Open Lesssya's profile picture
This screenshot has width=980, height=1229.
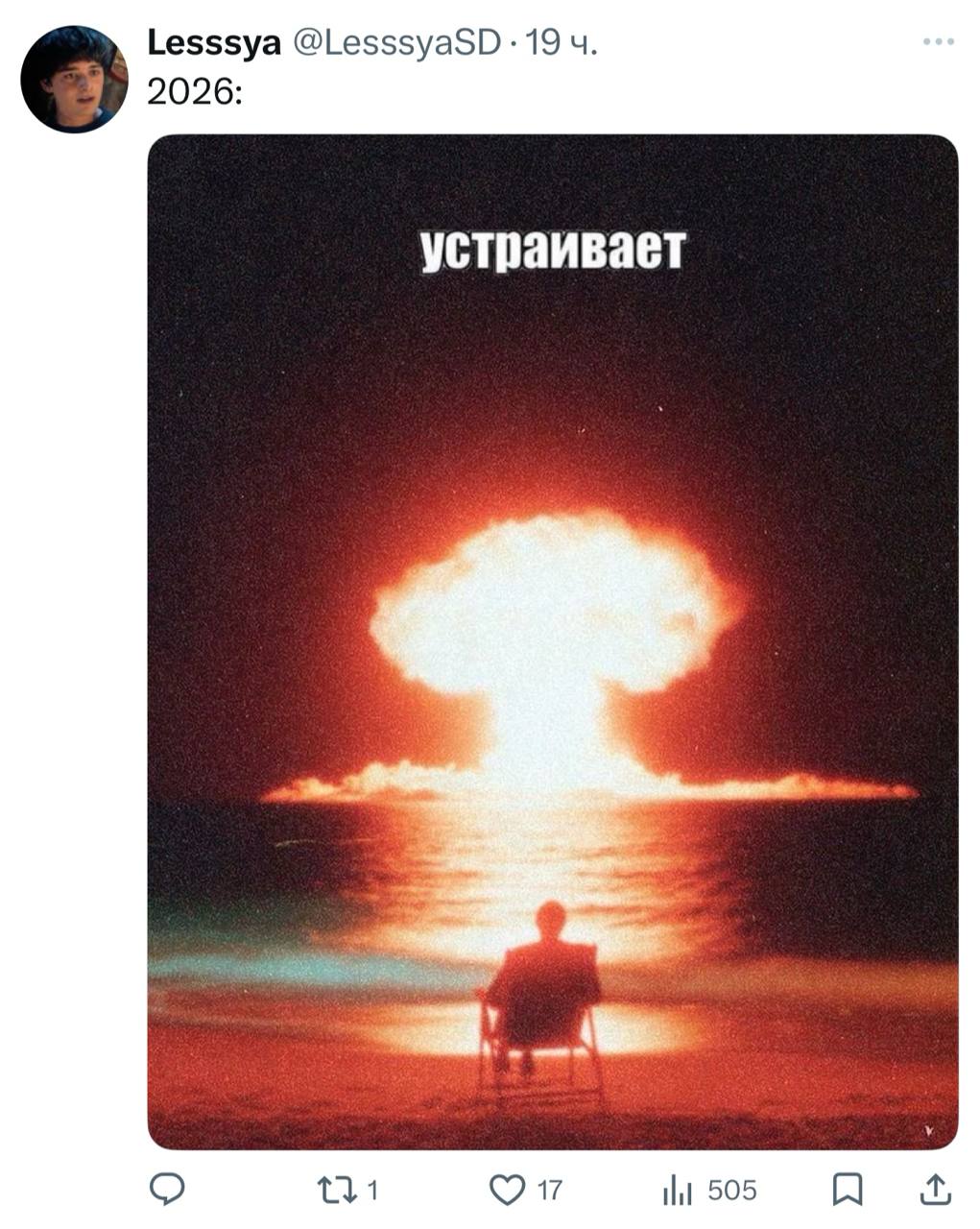[x=74, y=79]
